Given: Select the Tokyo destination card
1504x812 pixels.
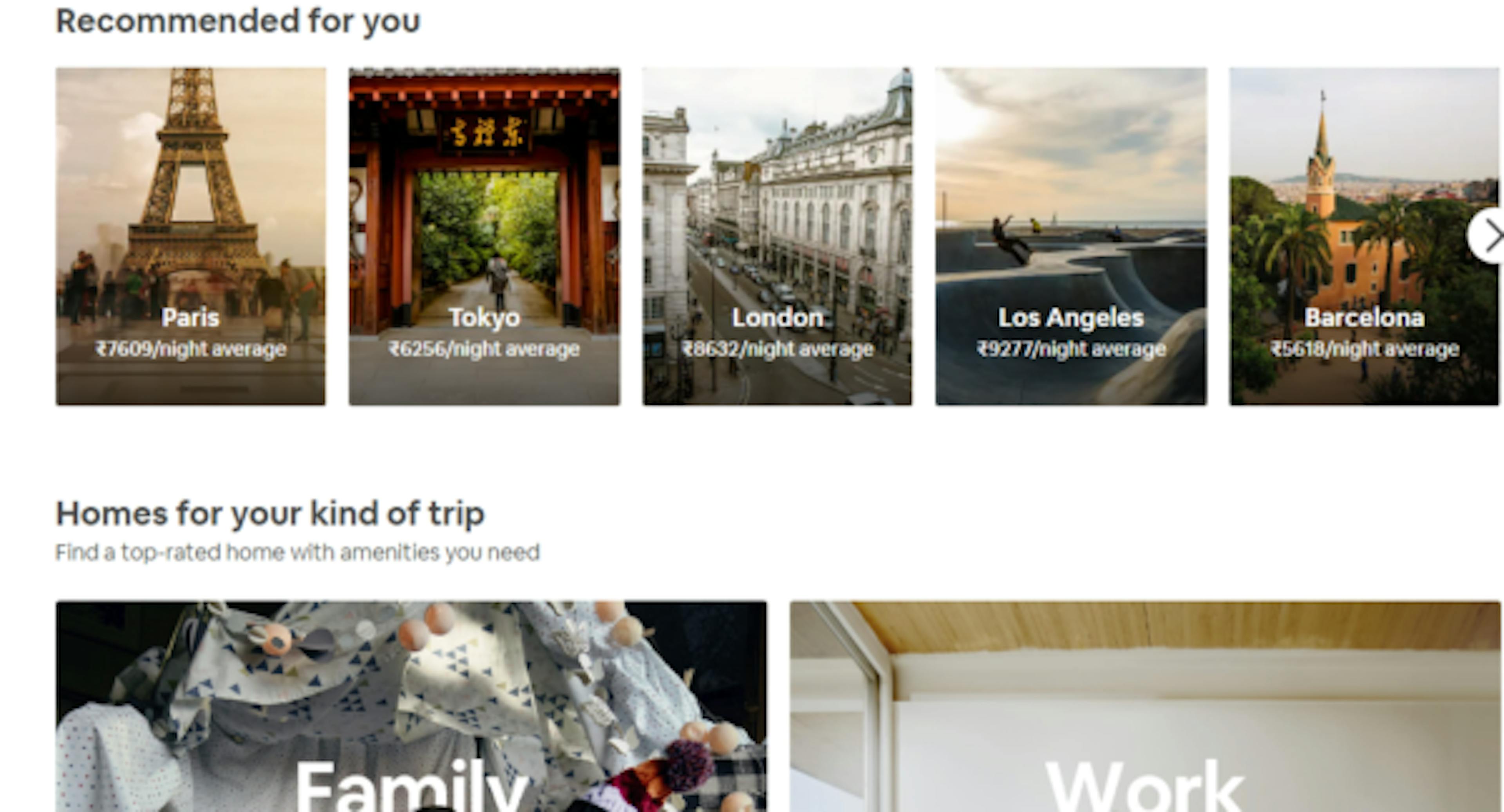Looking at the screenshot, I should 484,236.
